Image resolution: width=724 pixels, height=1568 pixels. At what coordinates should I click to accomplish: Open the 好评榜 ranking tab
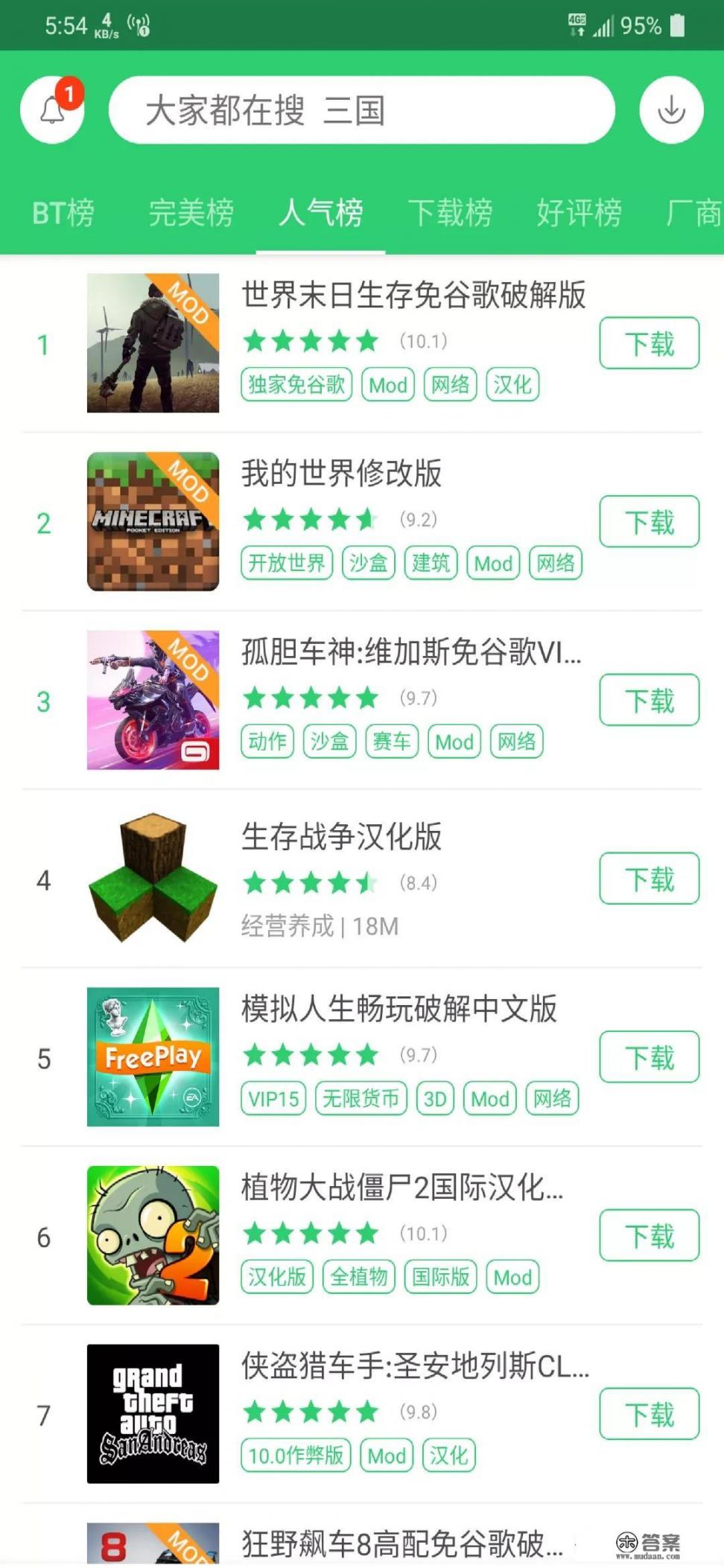pyautogui.click(x=579, y=214)
